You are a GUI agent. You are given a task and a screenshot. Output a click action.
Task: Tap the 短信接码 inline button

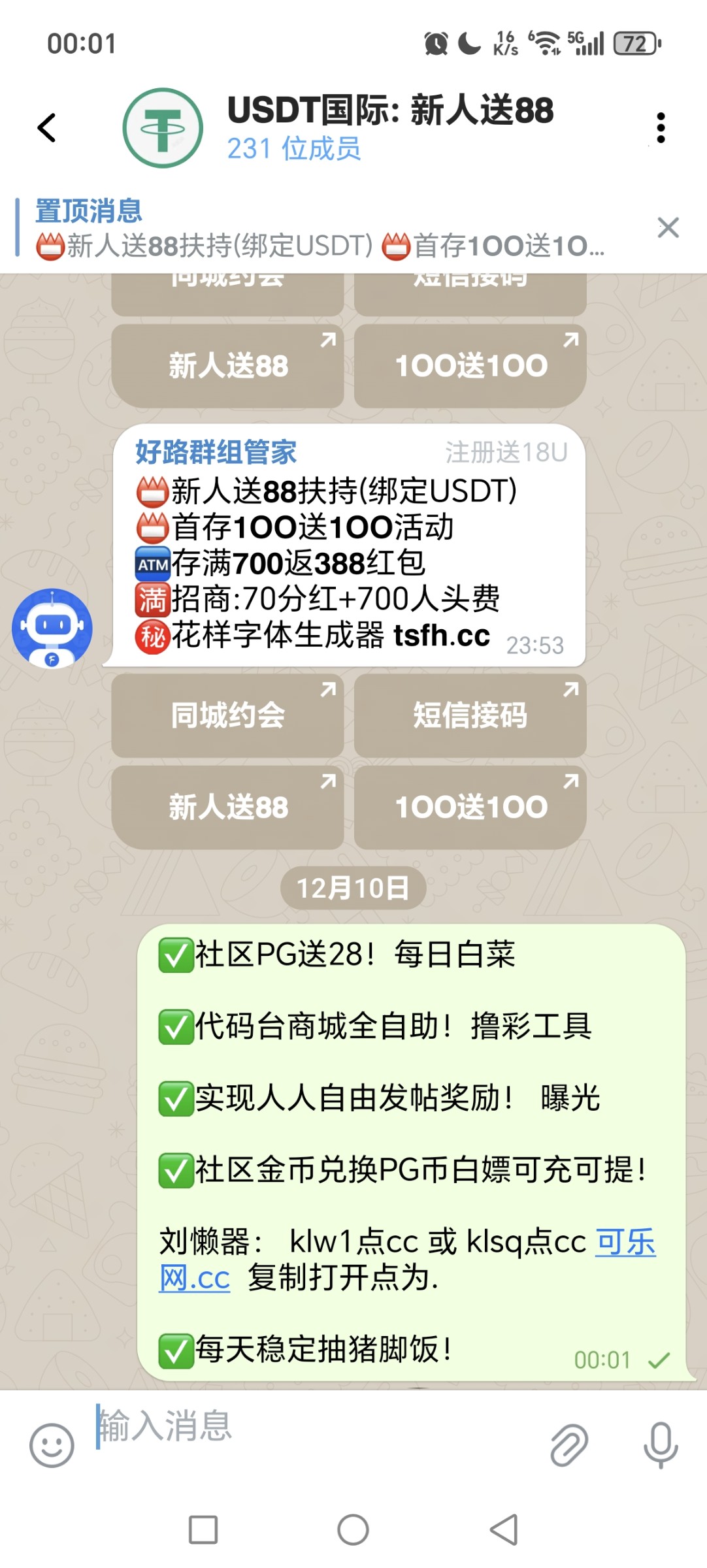tap(470, 715)
